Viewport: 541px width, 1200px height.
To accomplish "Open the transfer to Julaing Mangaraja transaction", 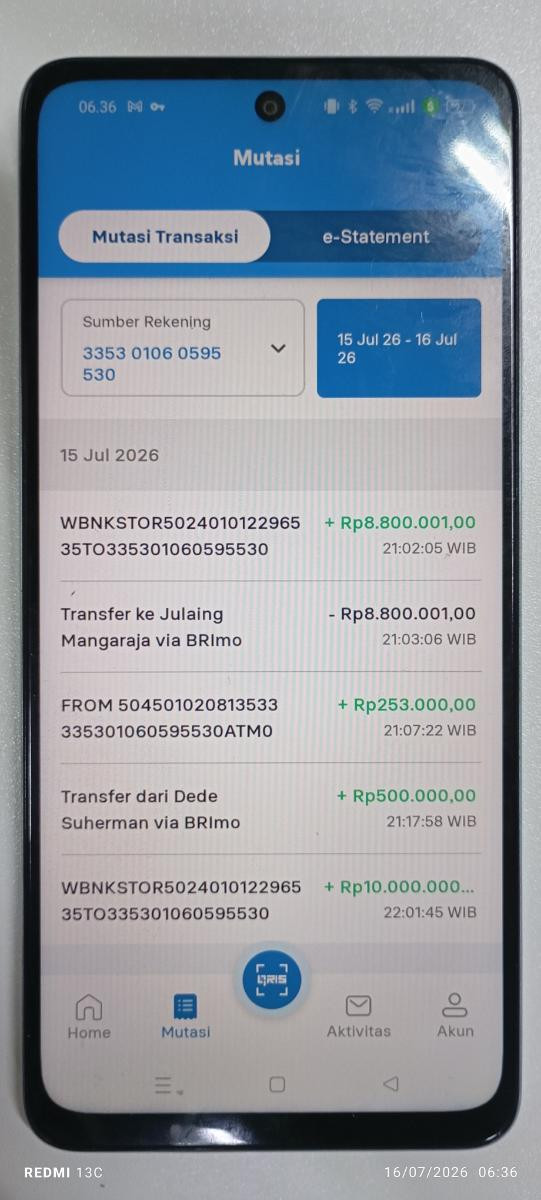I will (270, 626).
